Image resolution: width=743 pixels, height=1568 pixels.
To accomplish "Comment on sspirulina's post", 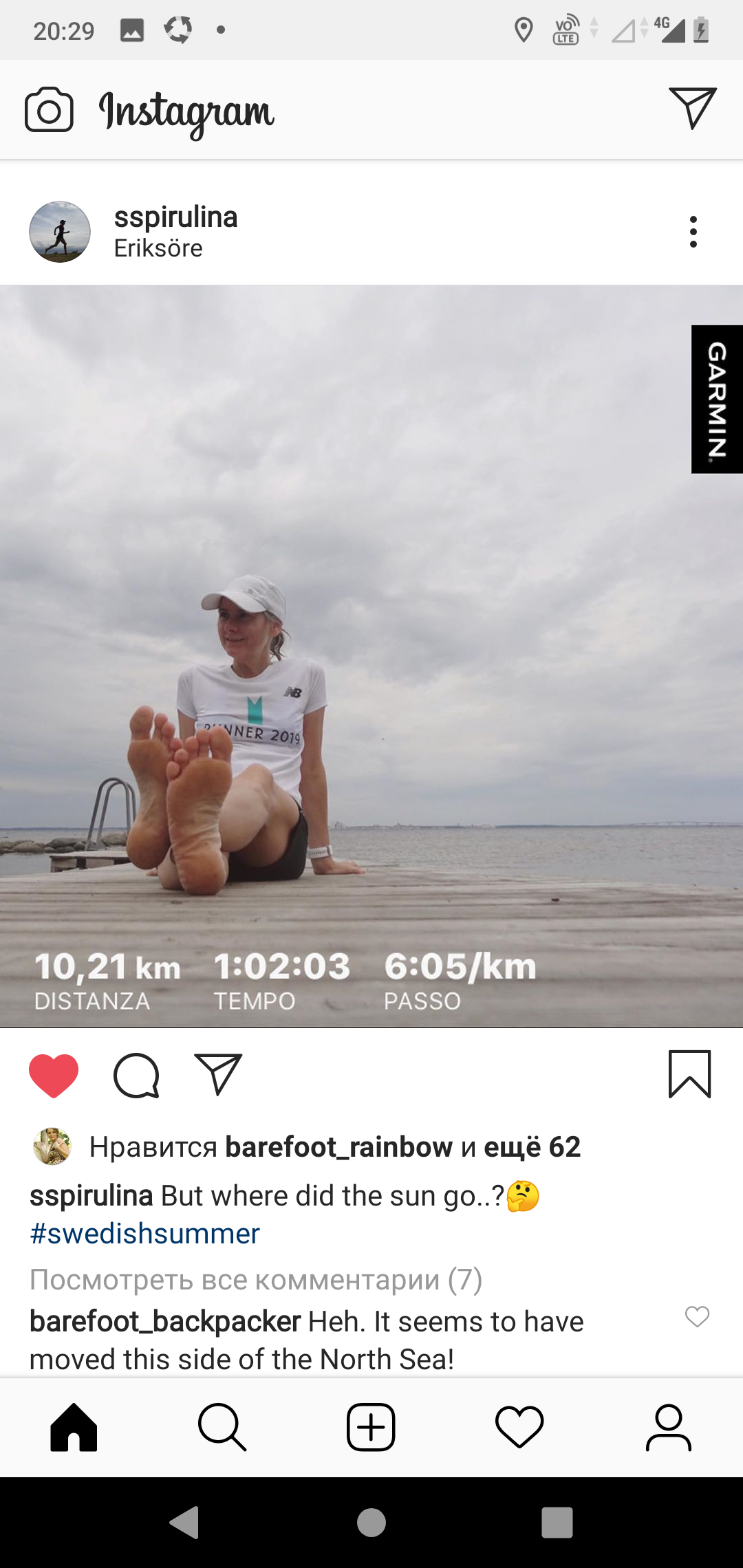I will coord(136,1075).
